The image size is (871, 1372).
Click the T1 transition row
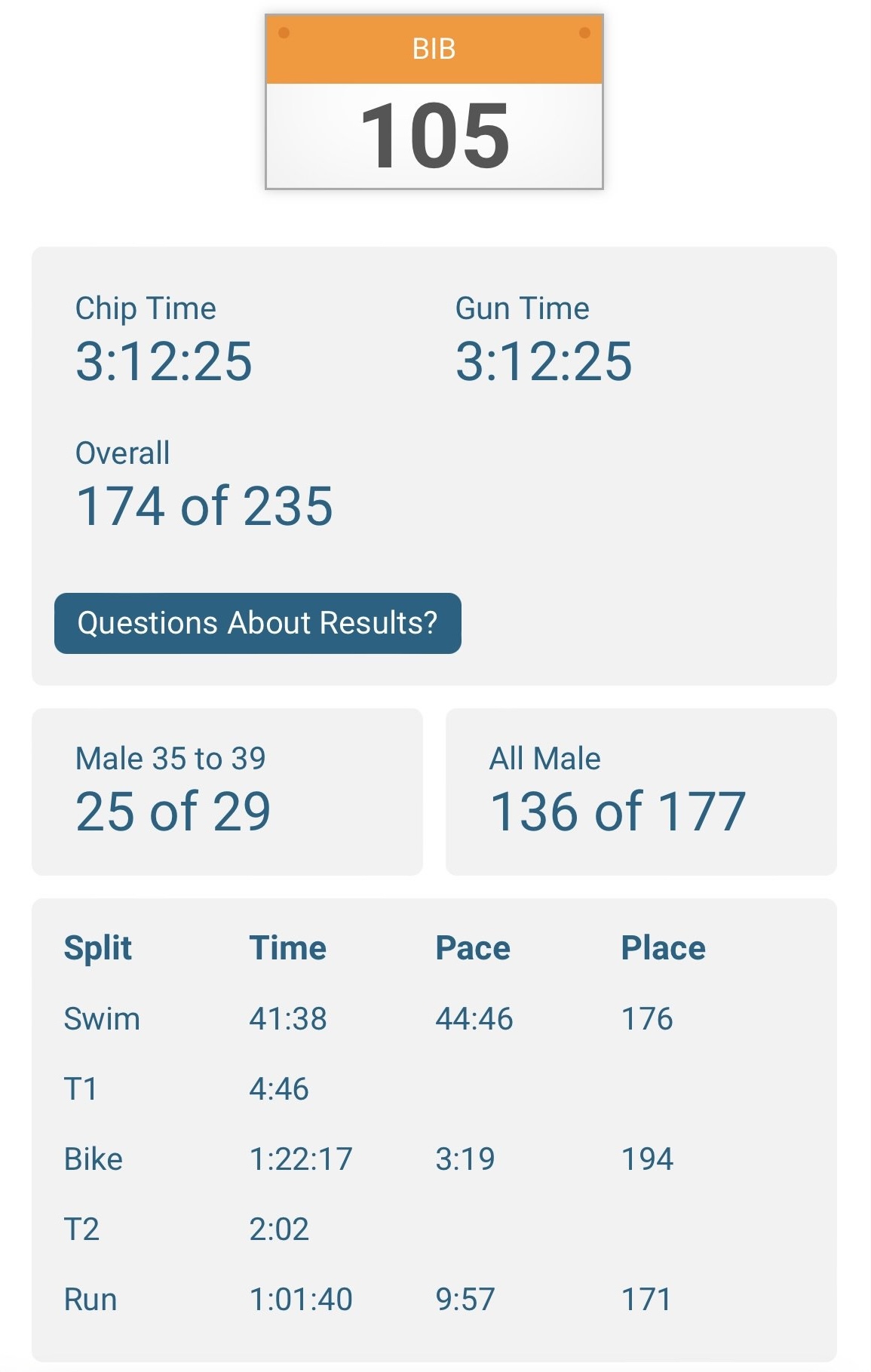click(80, 1088)
